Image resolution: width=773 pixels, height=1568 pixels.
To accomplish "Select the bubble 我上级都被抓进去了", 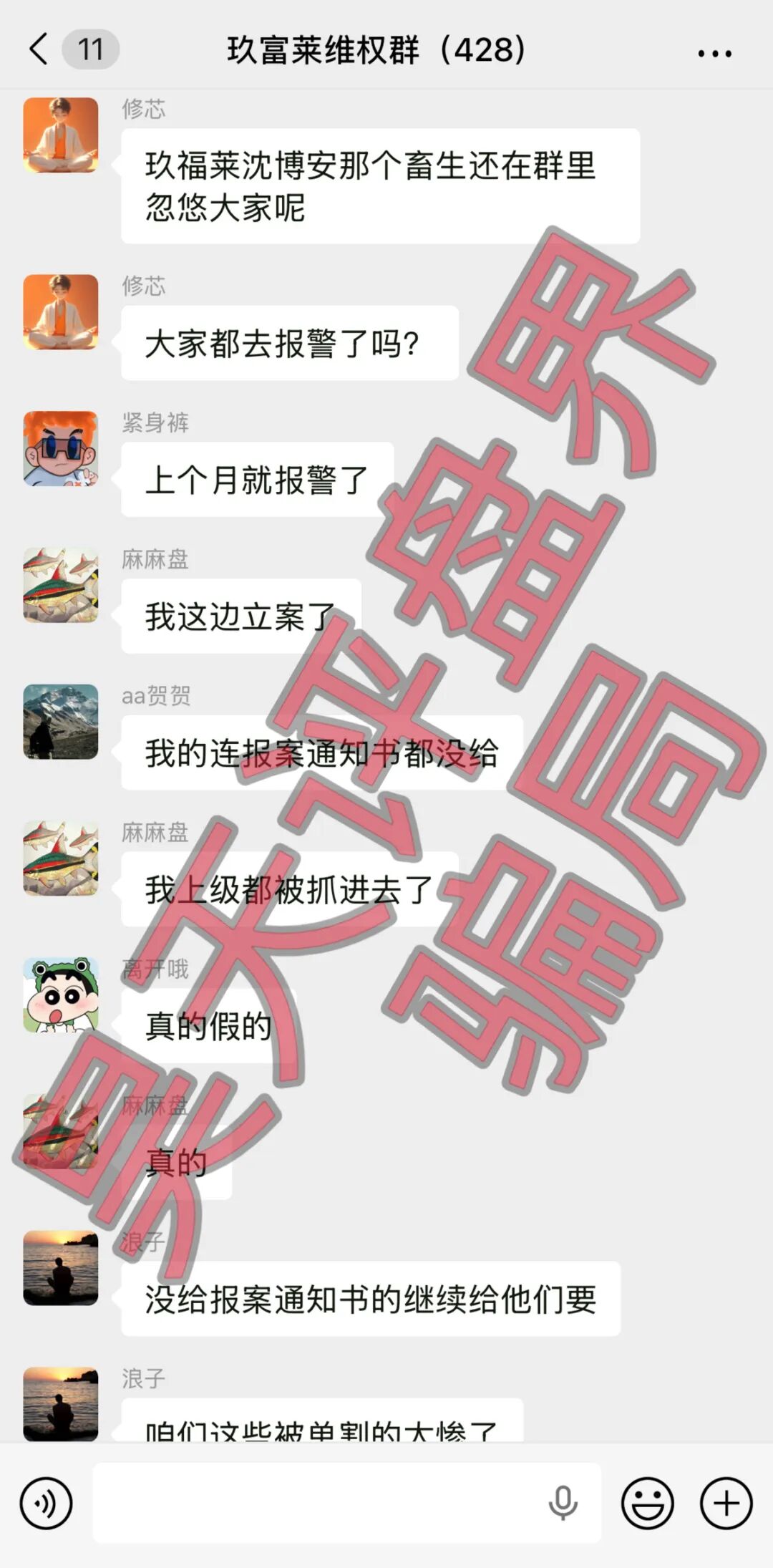I will (286, 888).
